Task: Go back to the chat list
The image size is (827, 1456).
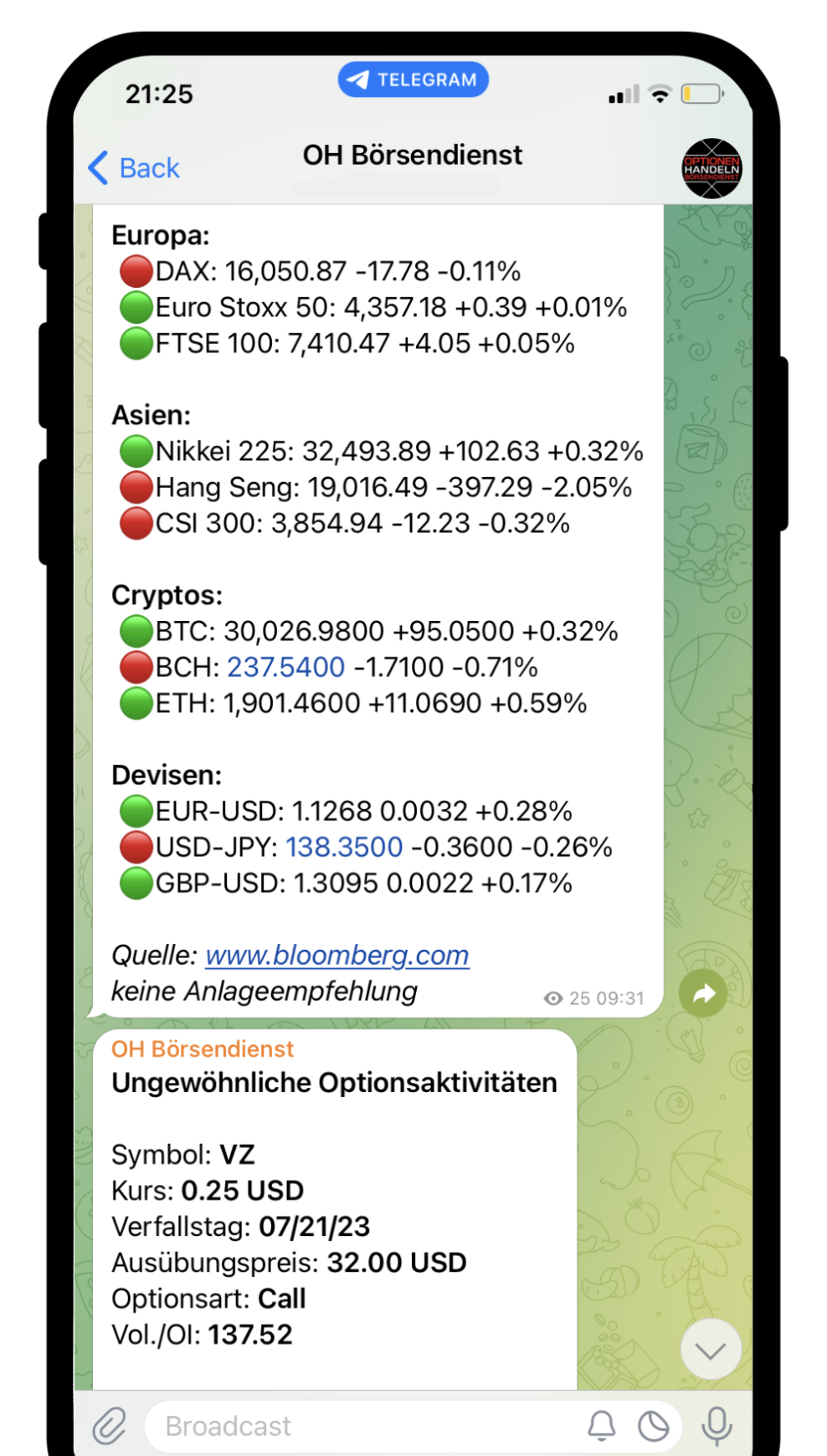Action: [x=134, y=168]
